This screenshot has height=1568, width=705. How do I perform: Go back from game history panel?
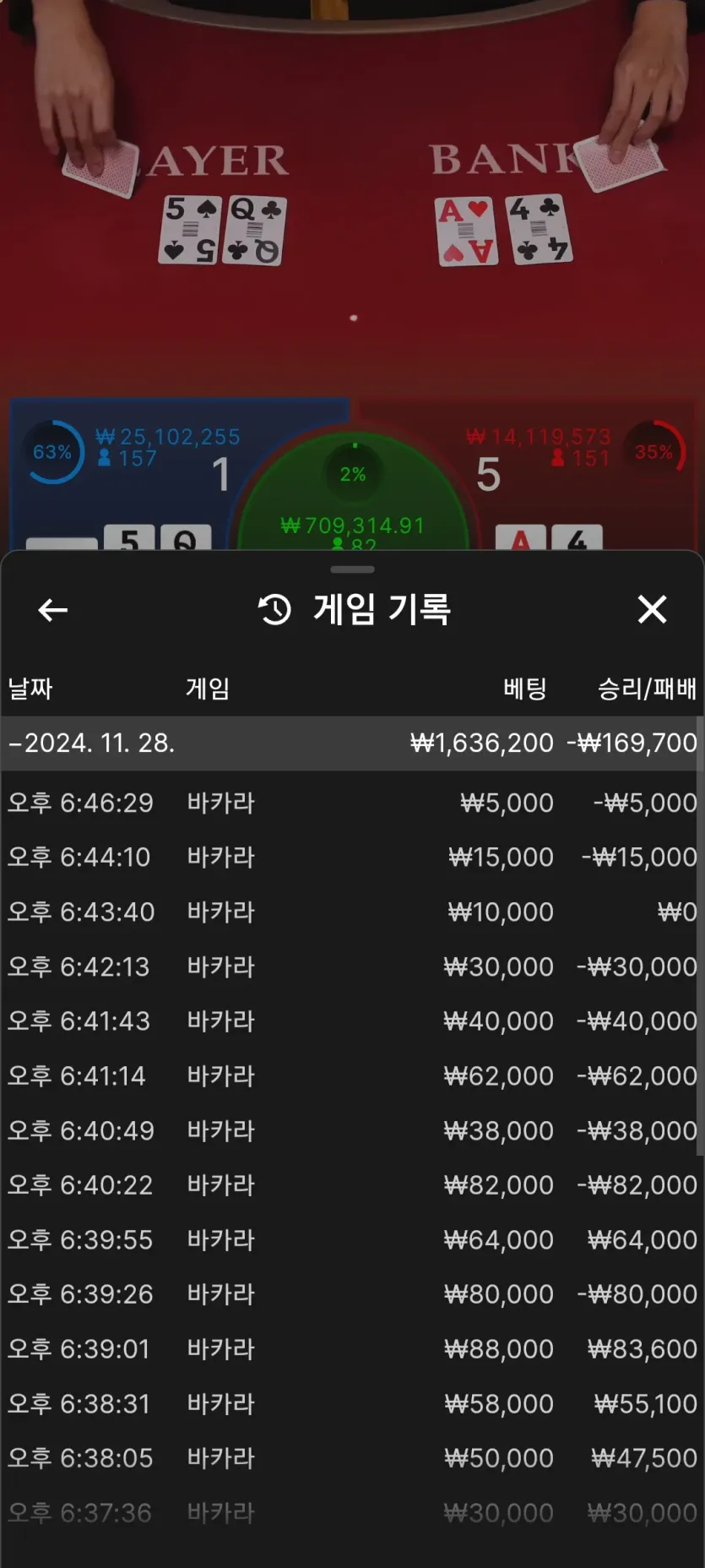[x=53, y=609]
